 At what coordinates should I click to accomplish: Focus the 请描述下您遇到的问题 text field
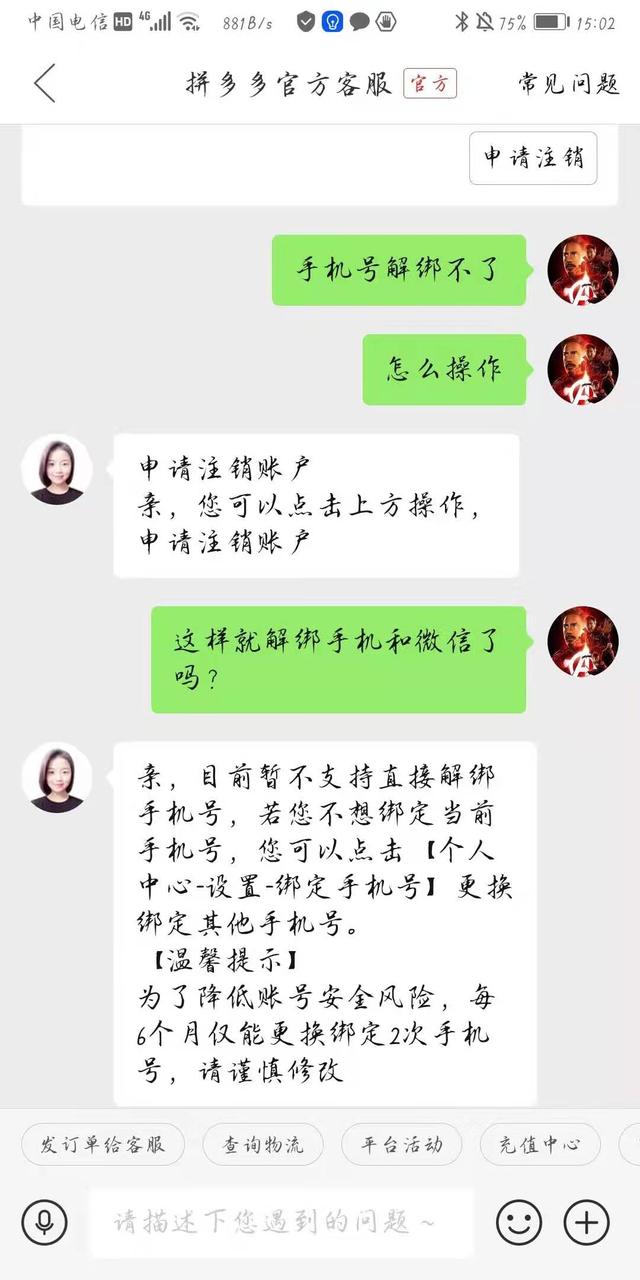click(x=280, y=1221)
